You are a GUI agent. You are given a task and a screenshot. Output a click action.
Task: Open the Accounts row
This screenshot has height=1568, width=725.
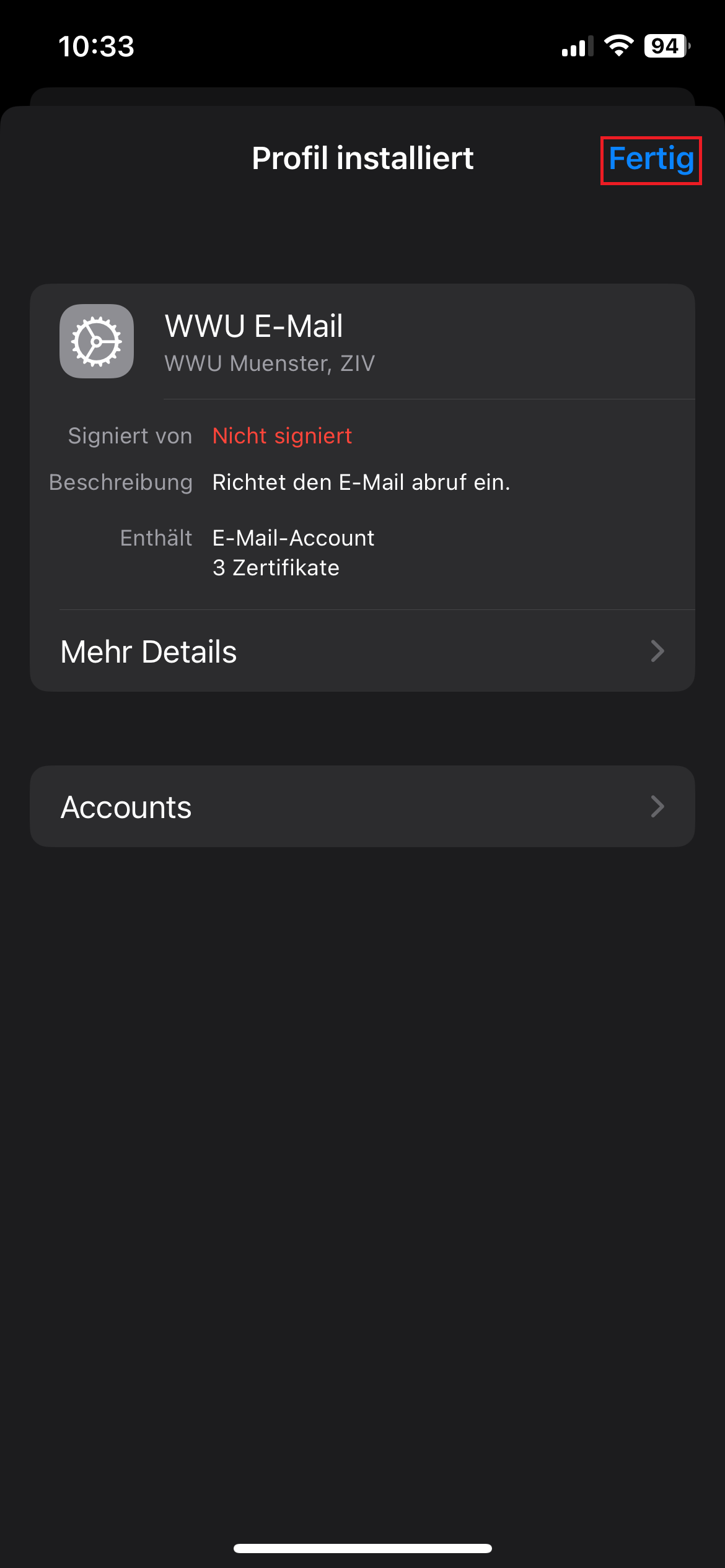362,806
